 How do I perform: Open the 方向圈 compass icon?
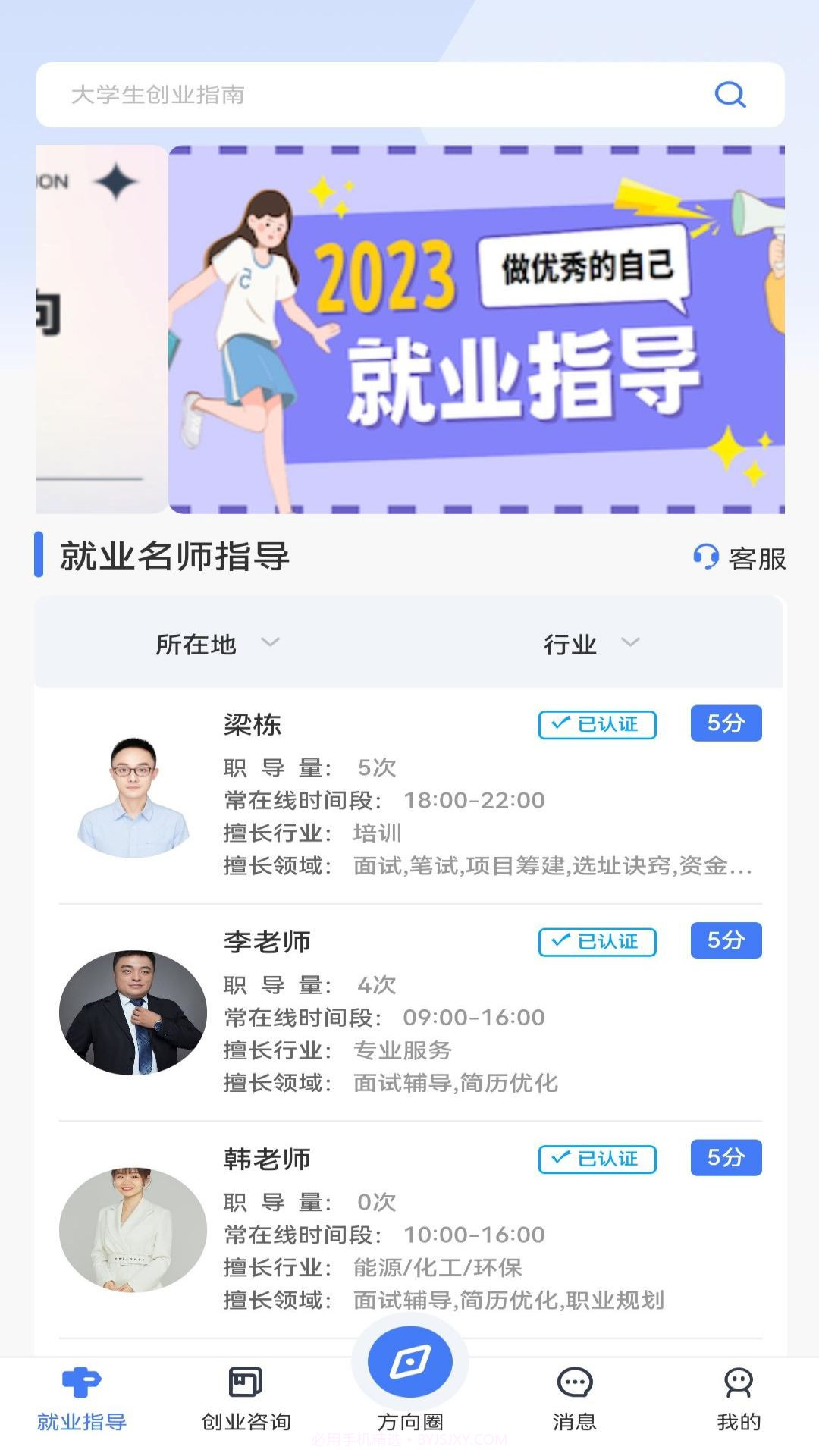point(408,1361)
